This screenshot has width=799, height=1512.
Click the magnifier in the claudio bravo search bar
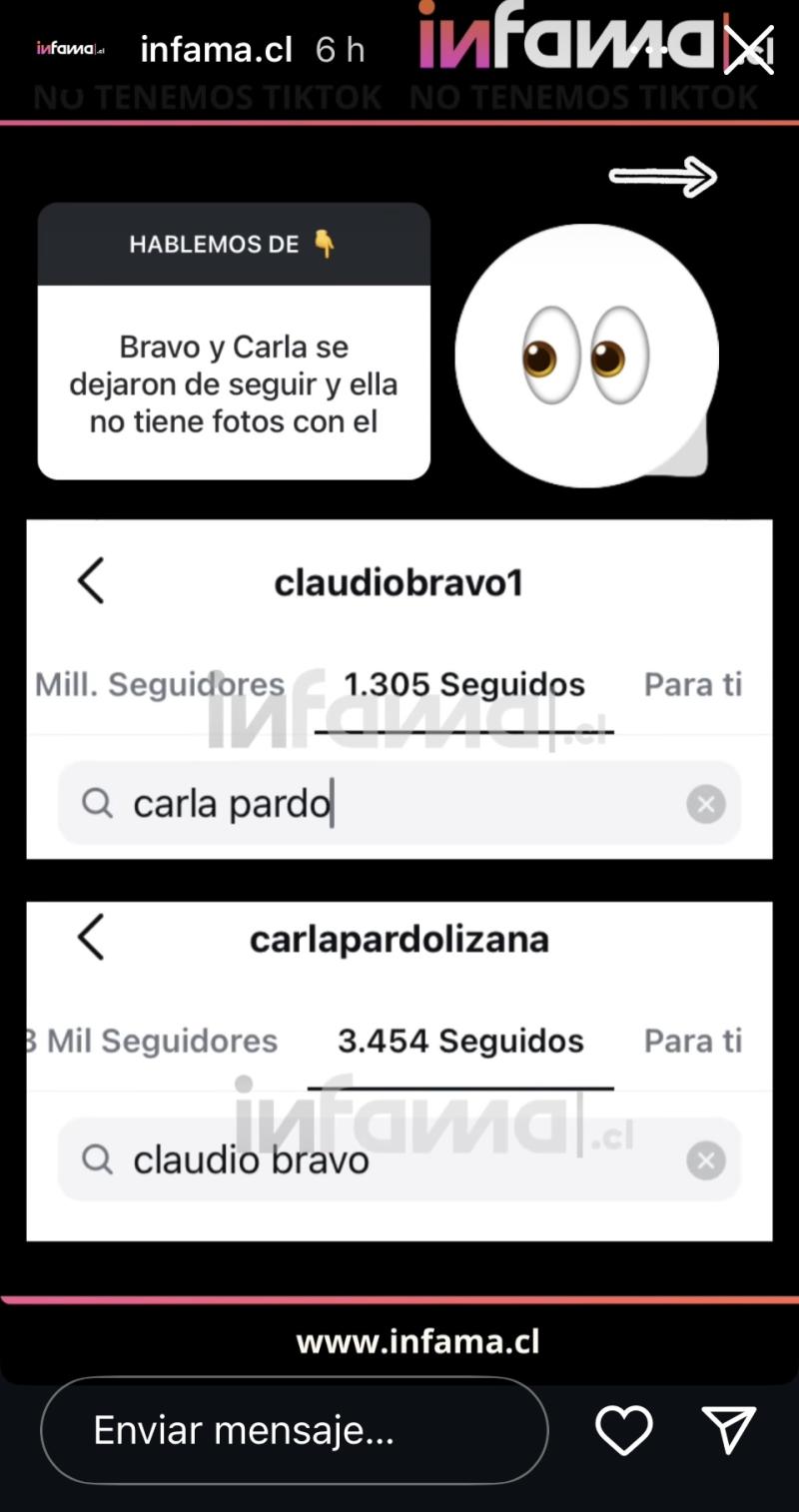click(x=96, y=1159)
